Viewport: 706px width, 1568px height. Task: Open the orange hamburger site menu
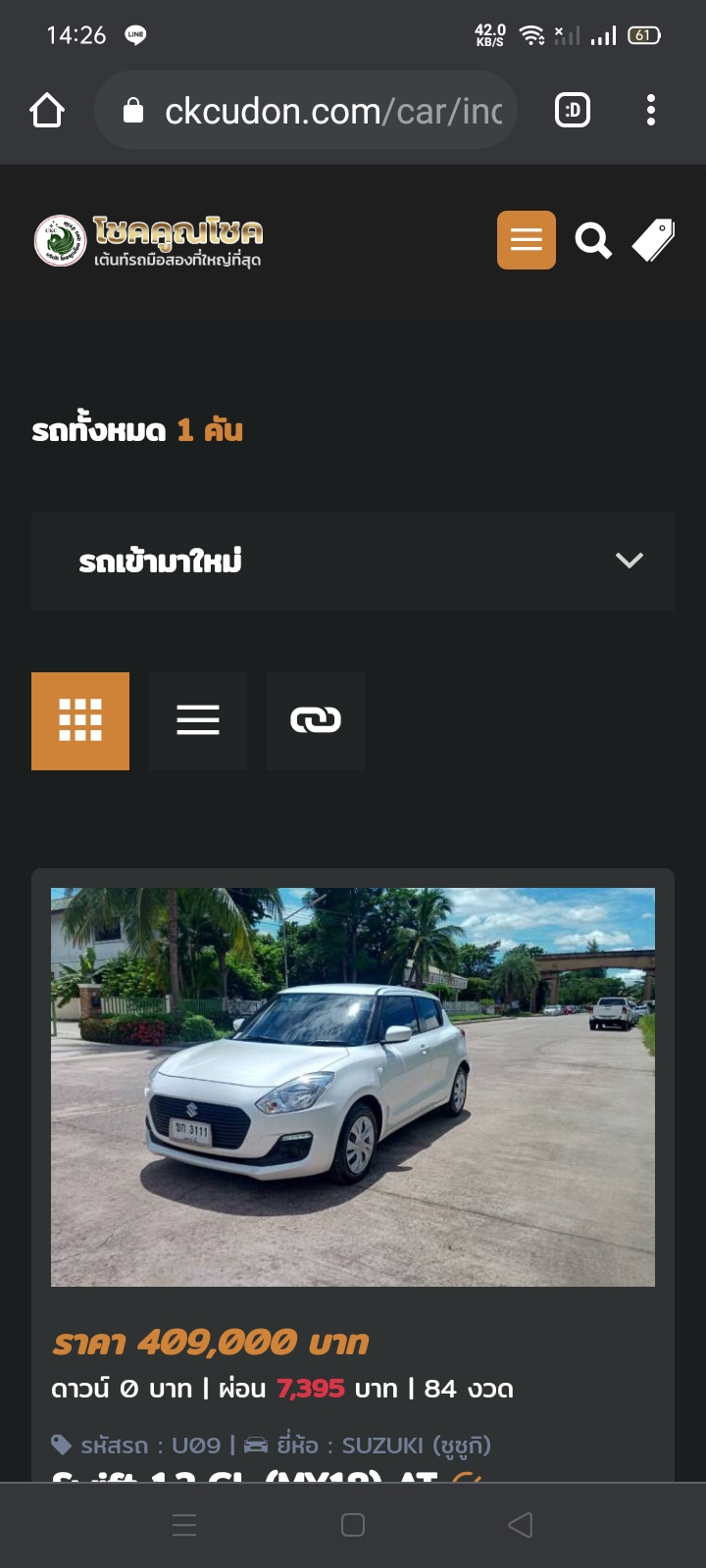point(527,240)
